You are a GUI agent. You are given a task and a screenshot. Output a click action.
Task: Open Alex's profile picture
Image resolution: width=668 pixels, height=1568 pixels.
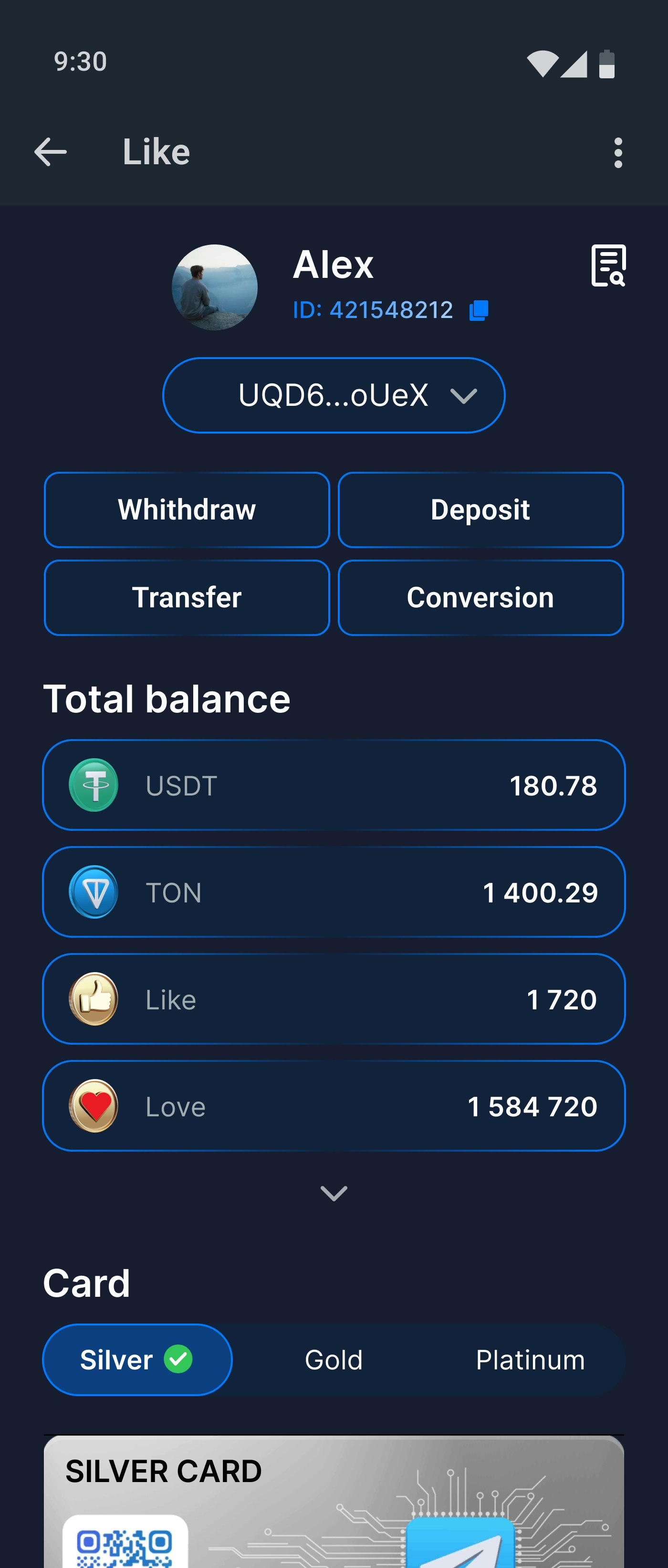(215, 287)
